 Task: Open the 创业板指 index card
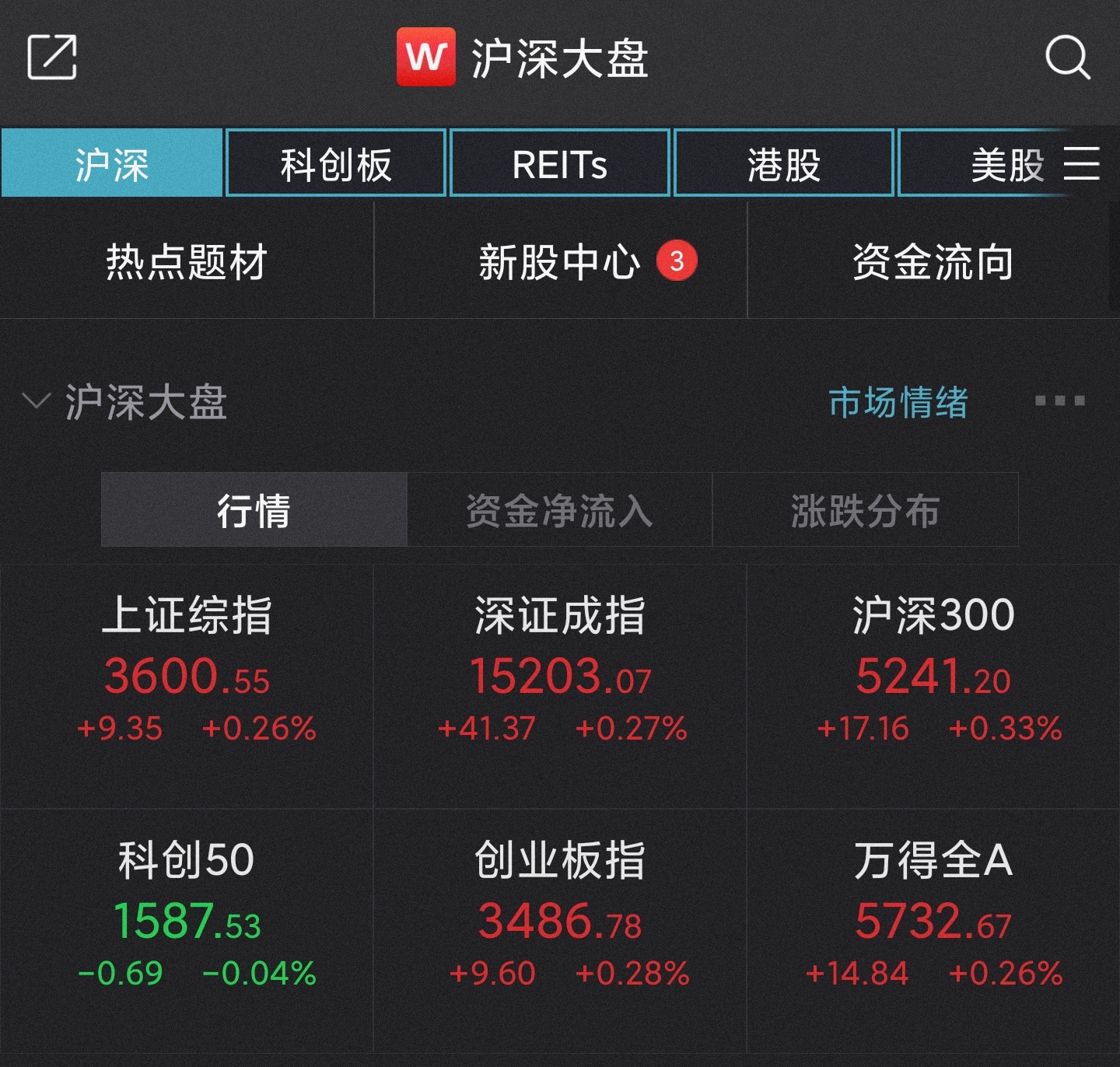560,914
